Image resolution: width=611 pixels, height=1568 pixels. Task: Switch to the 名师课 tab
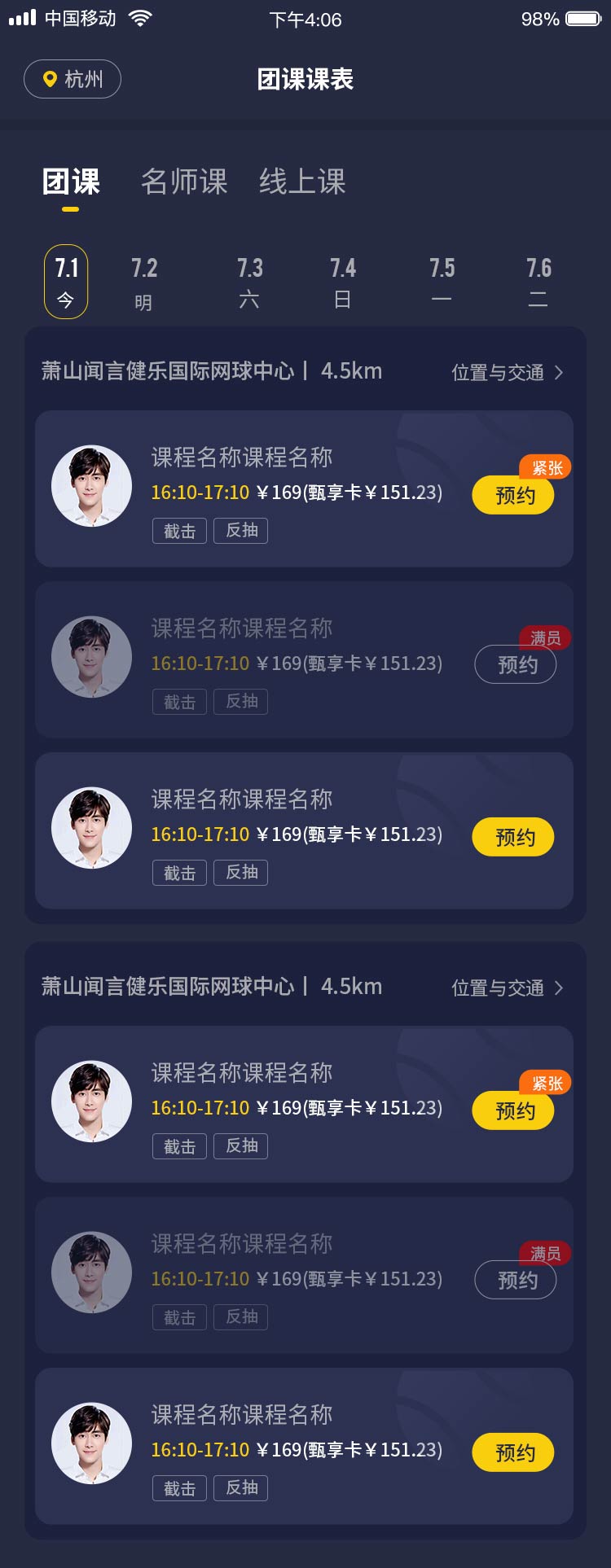coord(184,182)
